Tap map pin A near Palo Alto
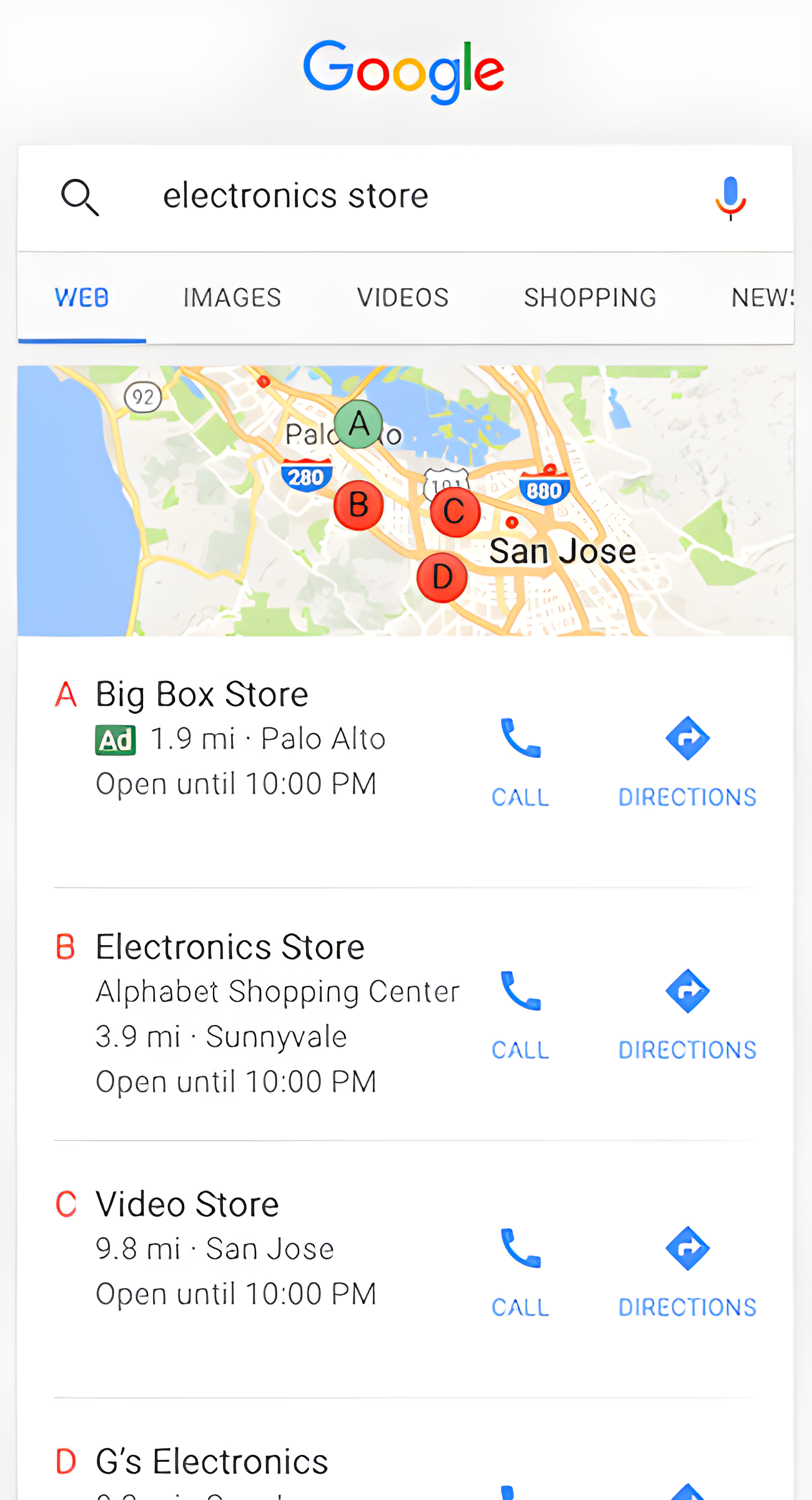 click(x=359, y=425)
